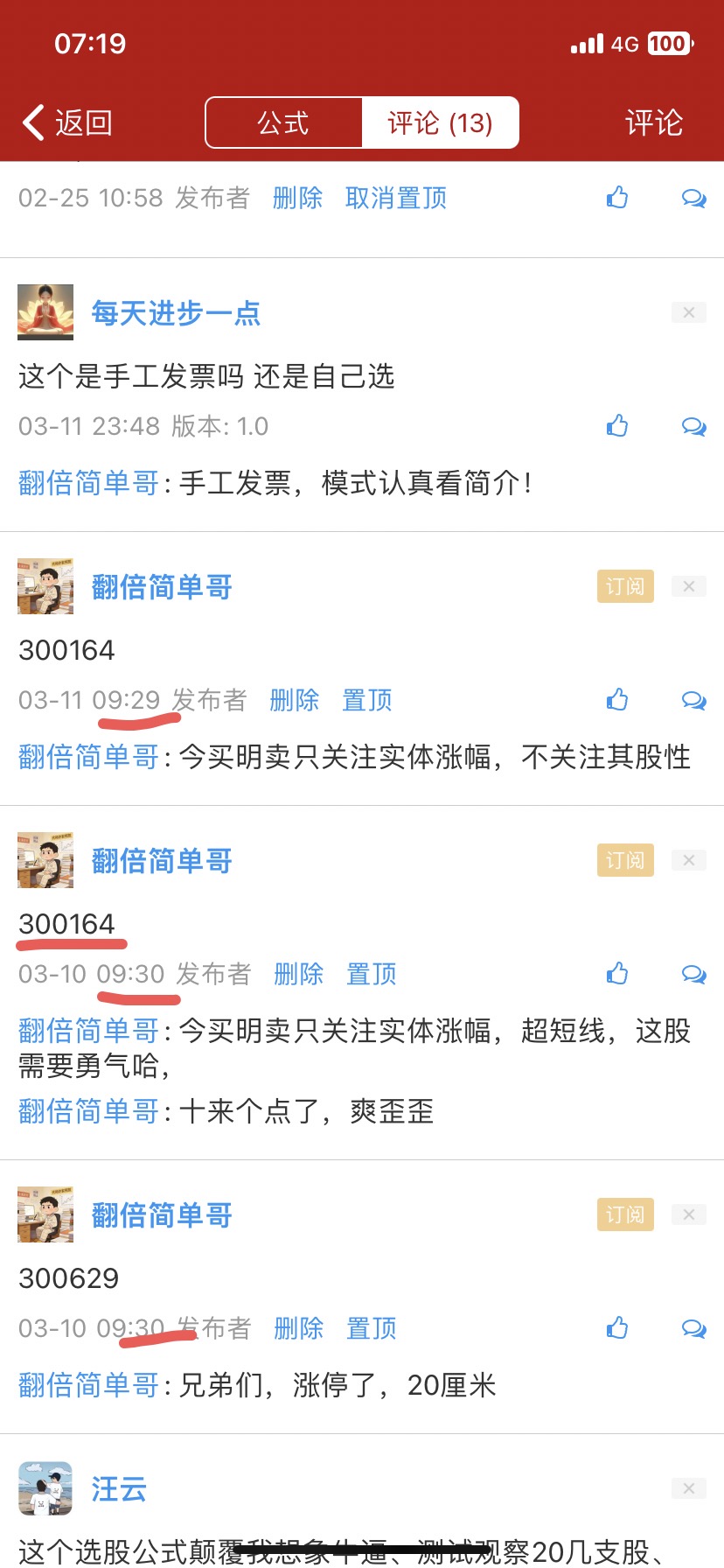The image size is (724, 1568).
Task: Reply to the 03-10 09:30 300164 comment
Action: coord(693,974)
